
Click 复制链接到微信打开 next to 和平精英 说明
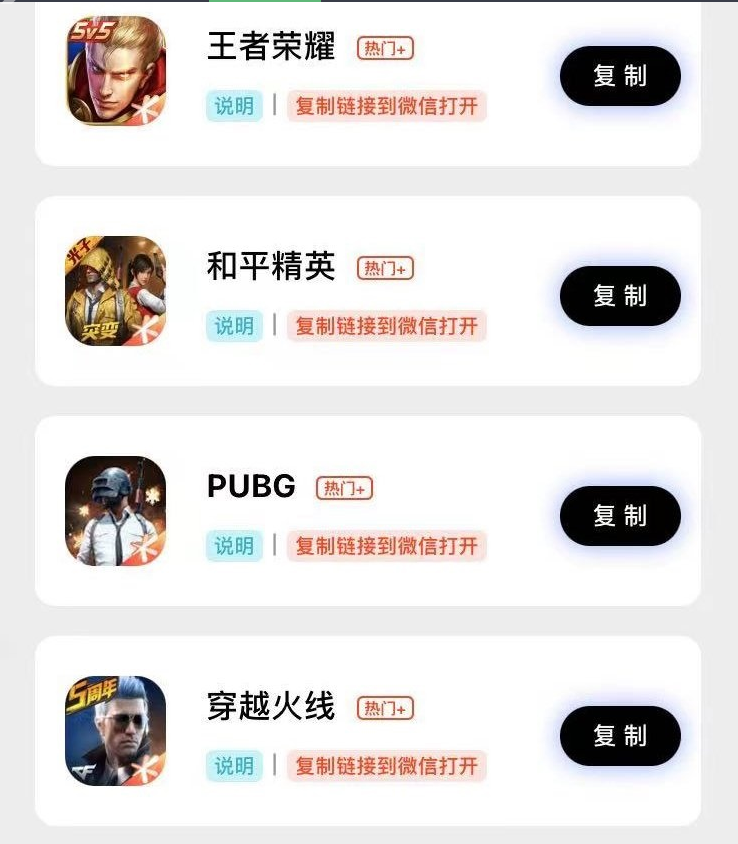coord(384,326)
